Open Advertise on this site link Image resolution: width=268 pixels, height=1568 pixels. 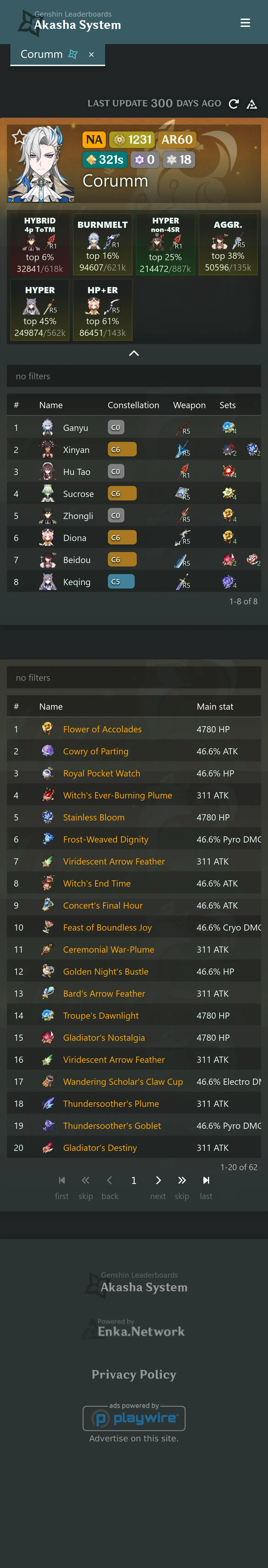point(134,1438)
